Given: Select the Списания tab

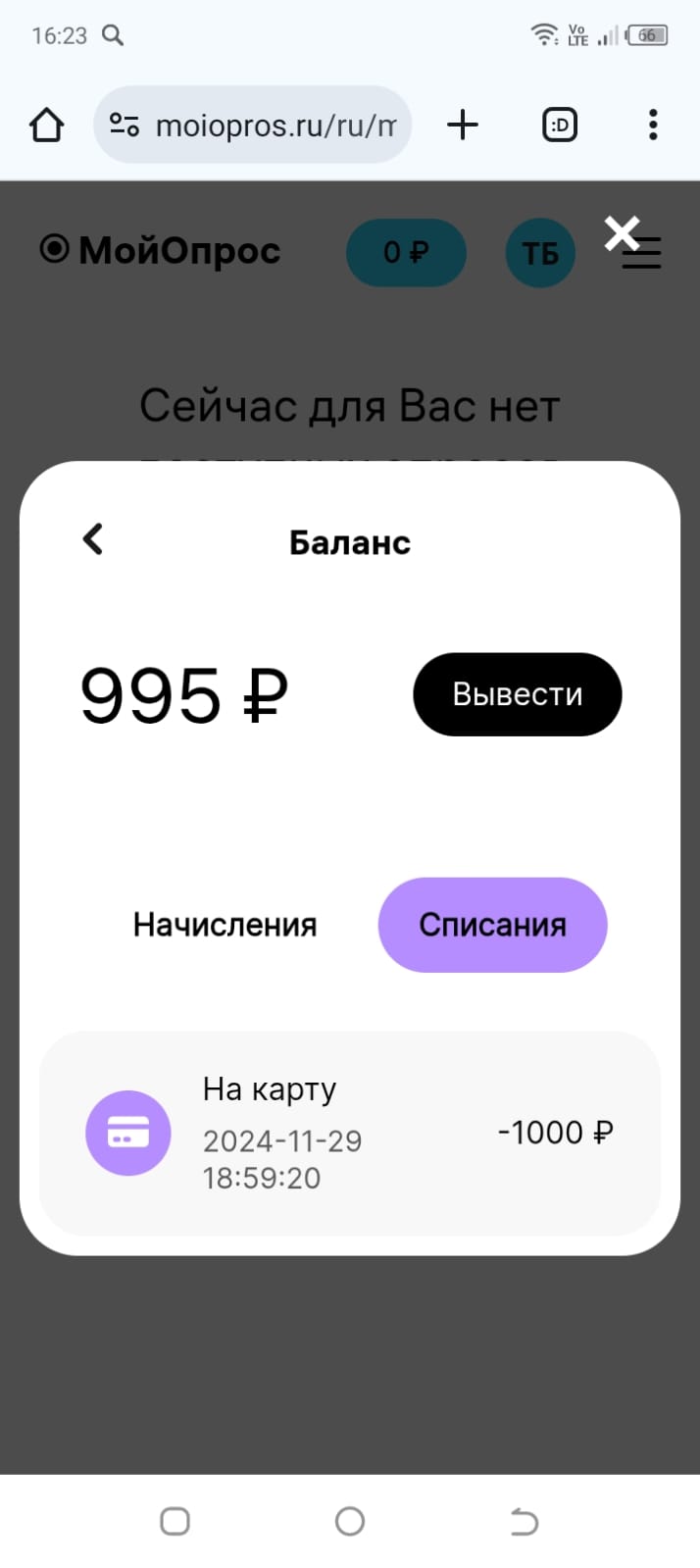Looking at the screenshot, I should click(x=492, y=925).
